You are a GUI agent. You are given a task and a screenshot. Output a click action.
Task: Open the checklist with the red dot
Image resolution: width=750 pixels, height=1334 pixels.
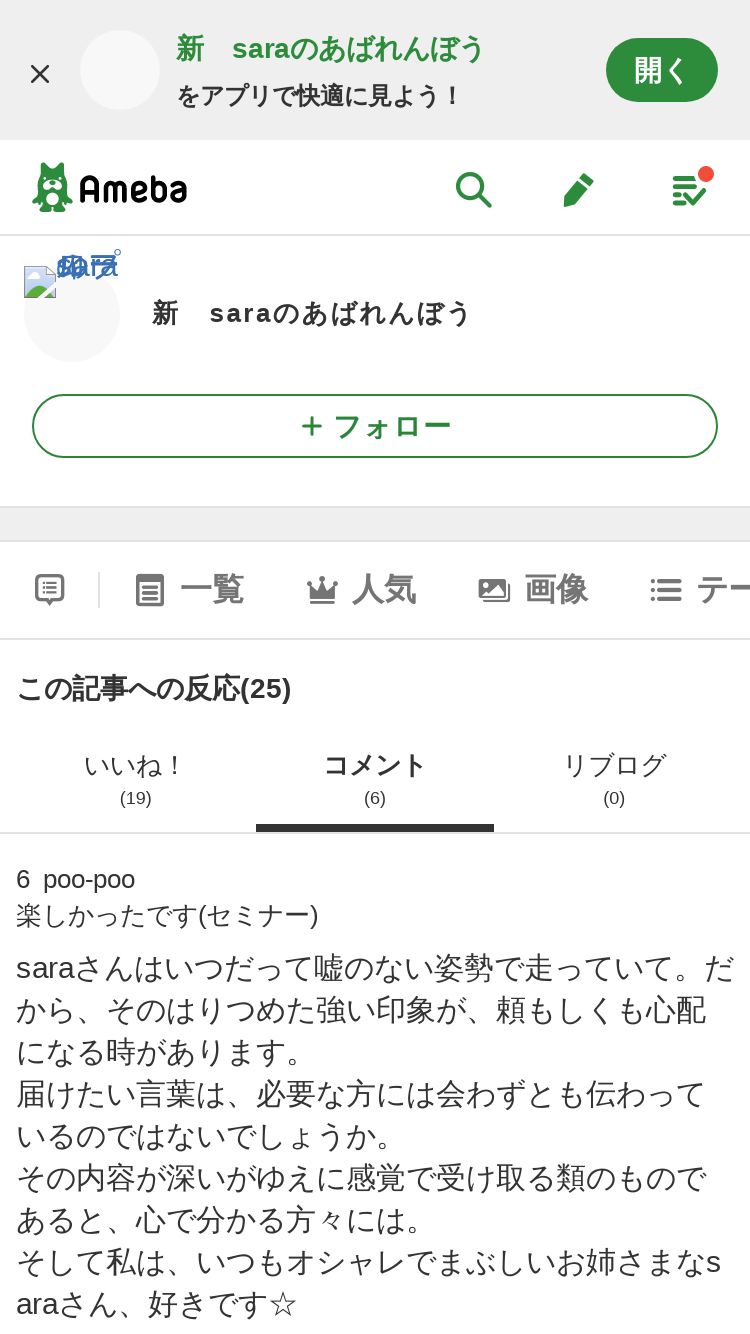click(x=689, y=188)
